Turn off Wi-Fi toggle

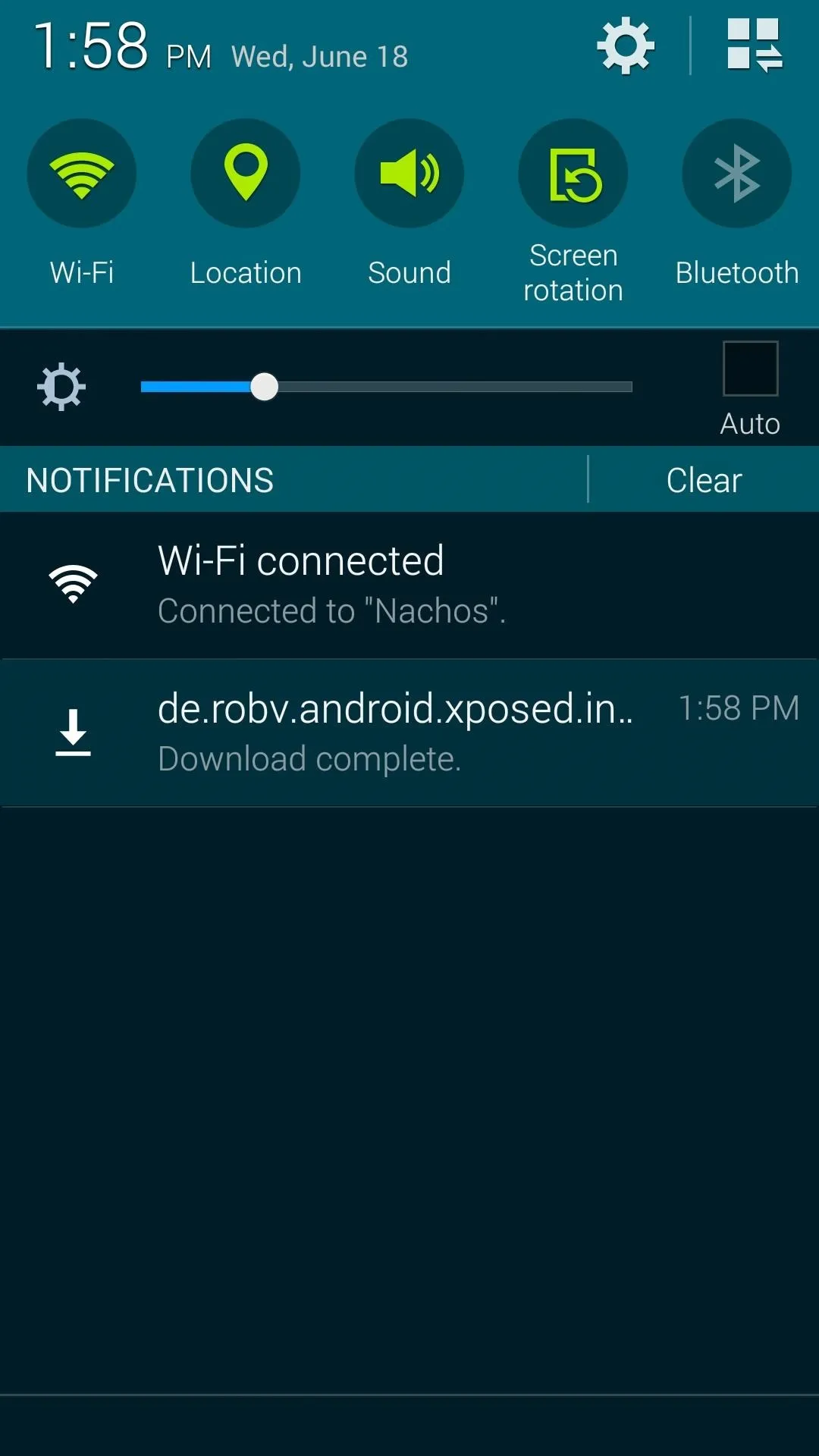click(x=82, y=173)
